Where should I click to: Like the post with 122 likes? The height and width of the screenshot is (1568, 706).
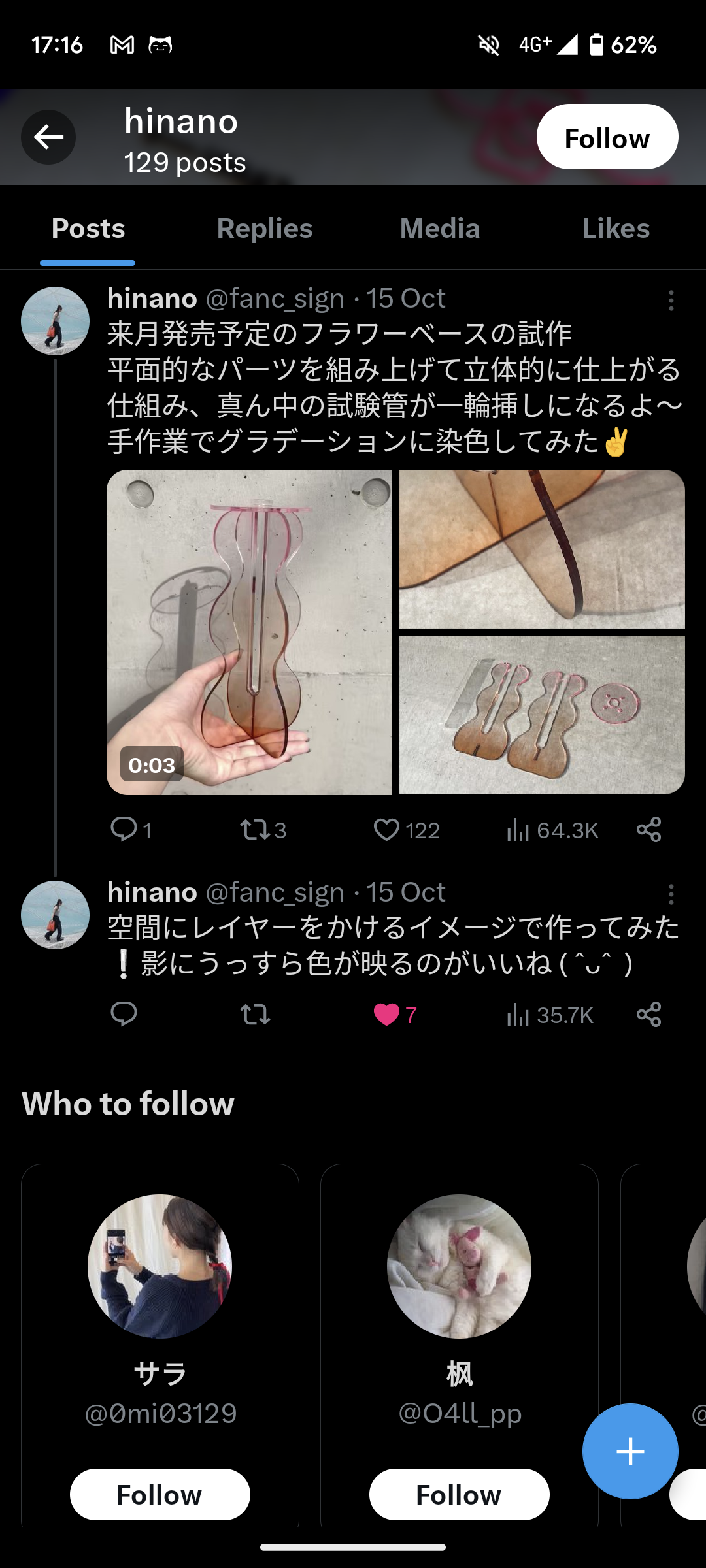click(386, 830)
